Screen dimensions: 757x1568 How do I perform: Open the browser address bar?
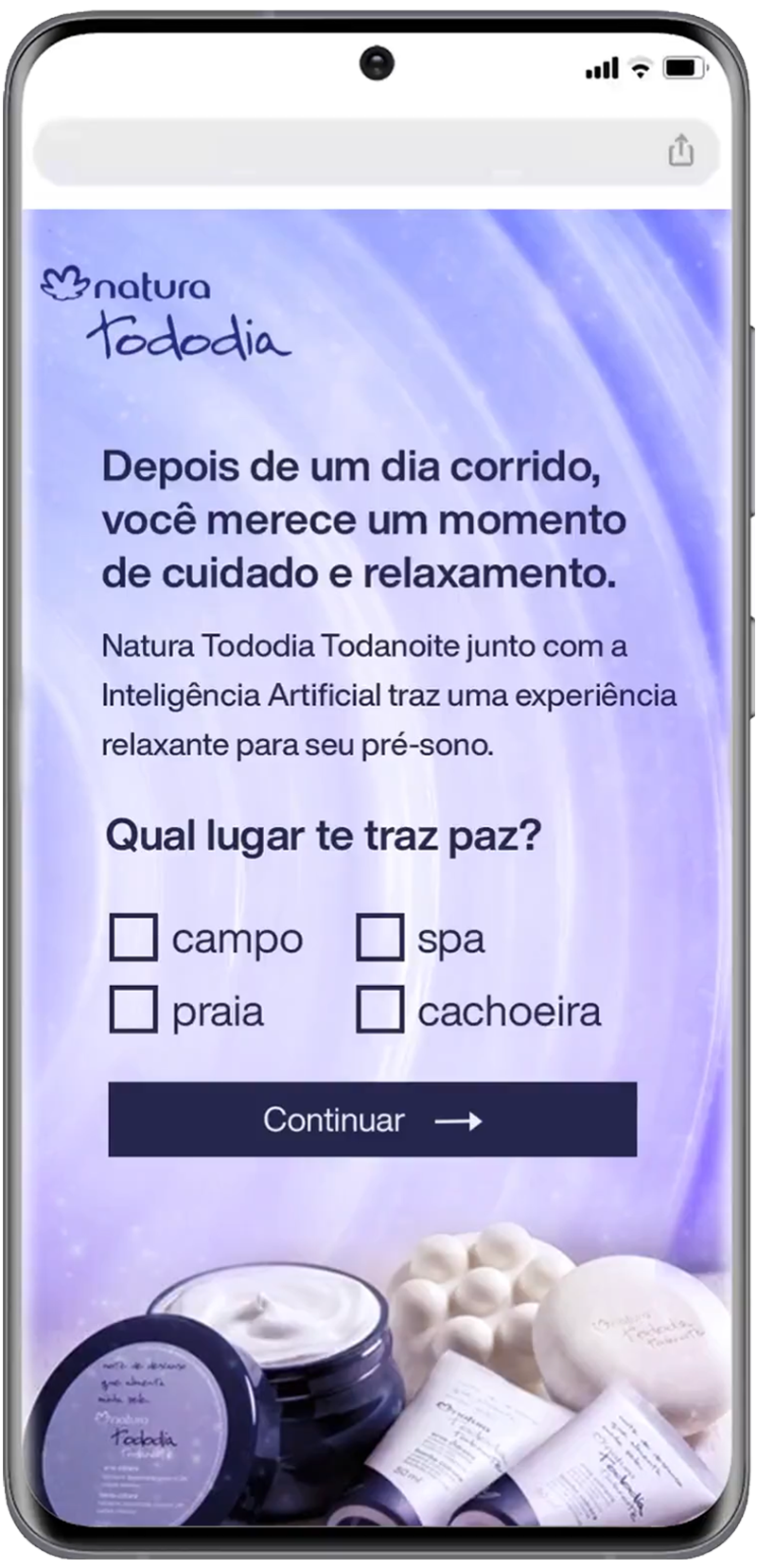(350, 150)
